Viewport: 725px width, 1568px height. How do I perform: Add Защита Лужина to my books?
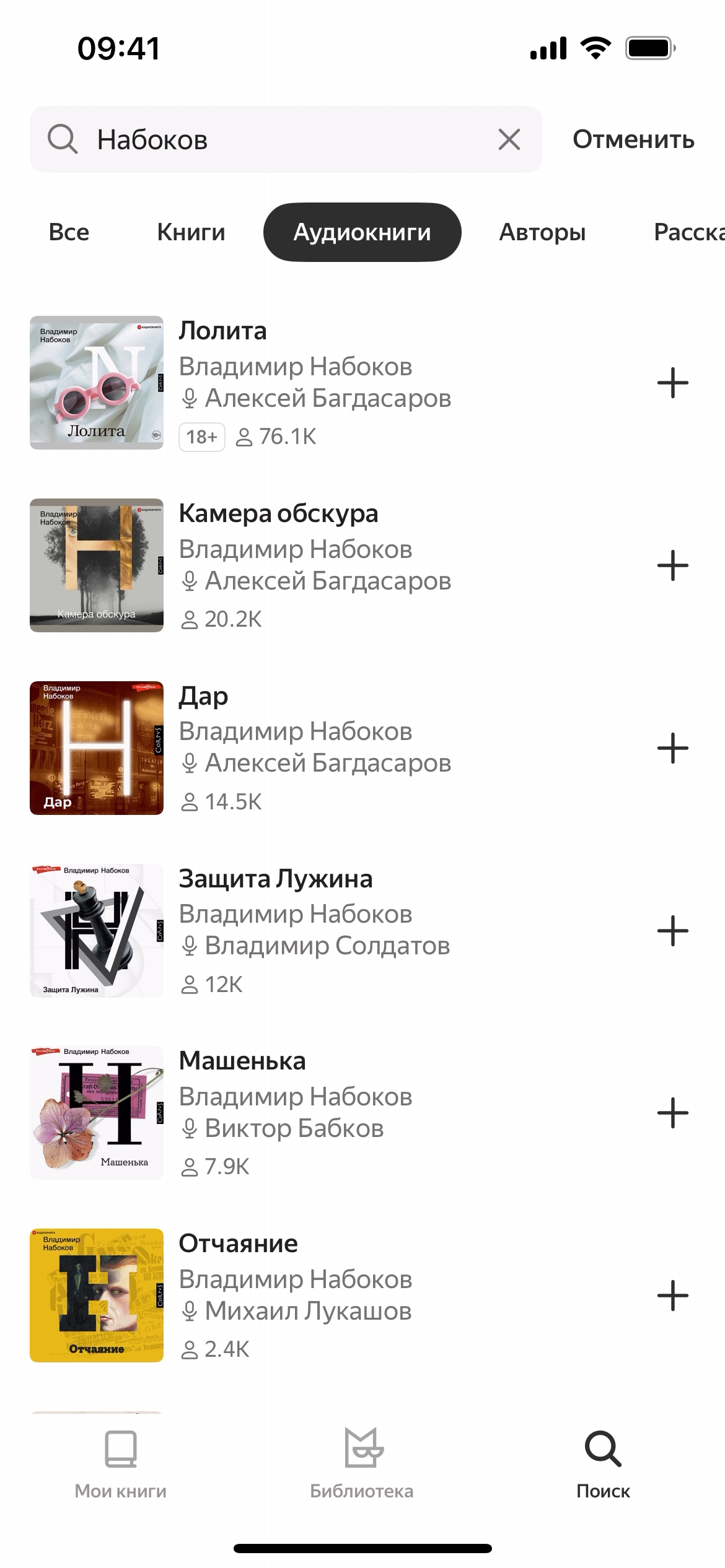[x=672, y=931]
